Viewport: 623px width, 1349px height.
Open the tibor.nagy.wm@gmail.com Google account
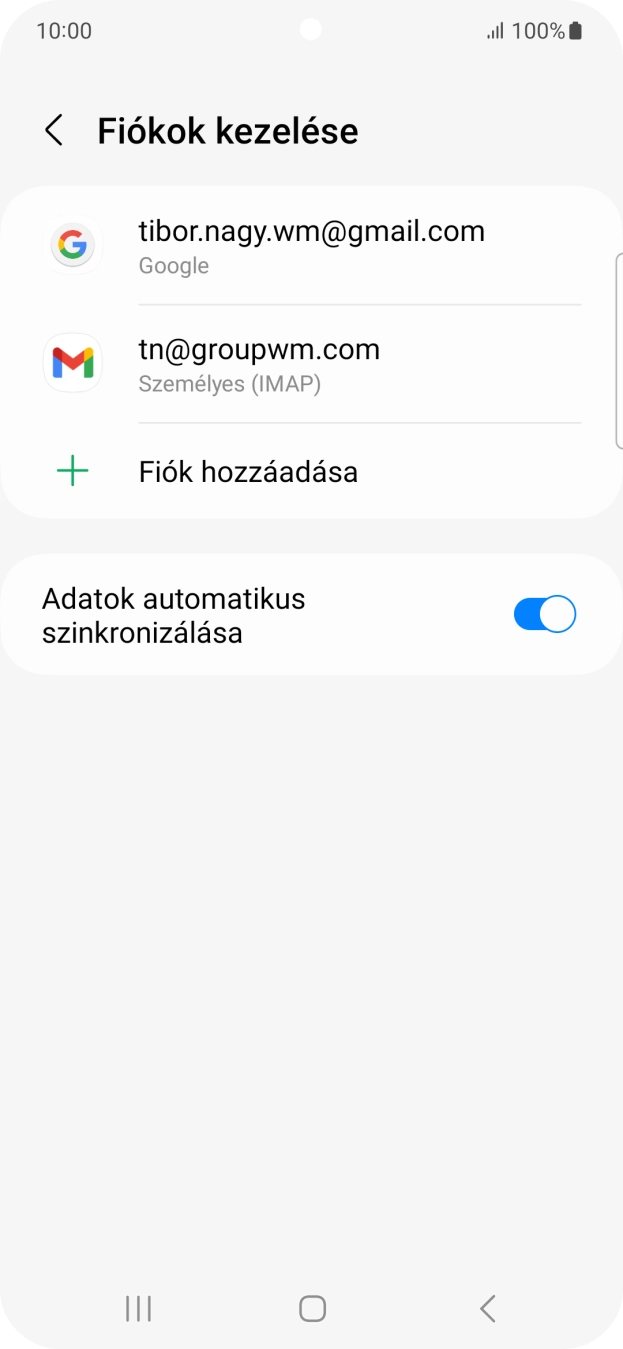coord(311,245)
